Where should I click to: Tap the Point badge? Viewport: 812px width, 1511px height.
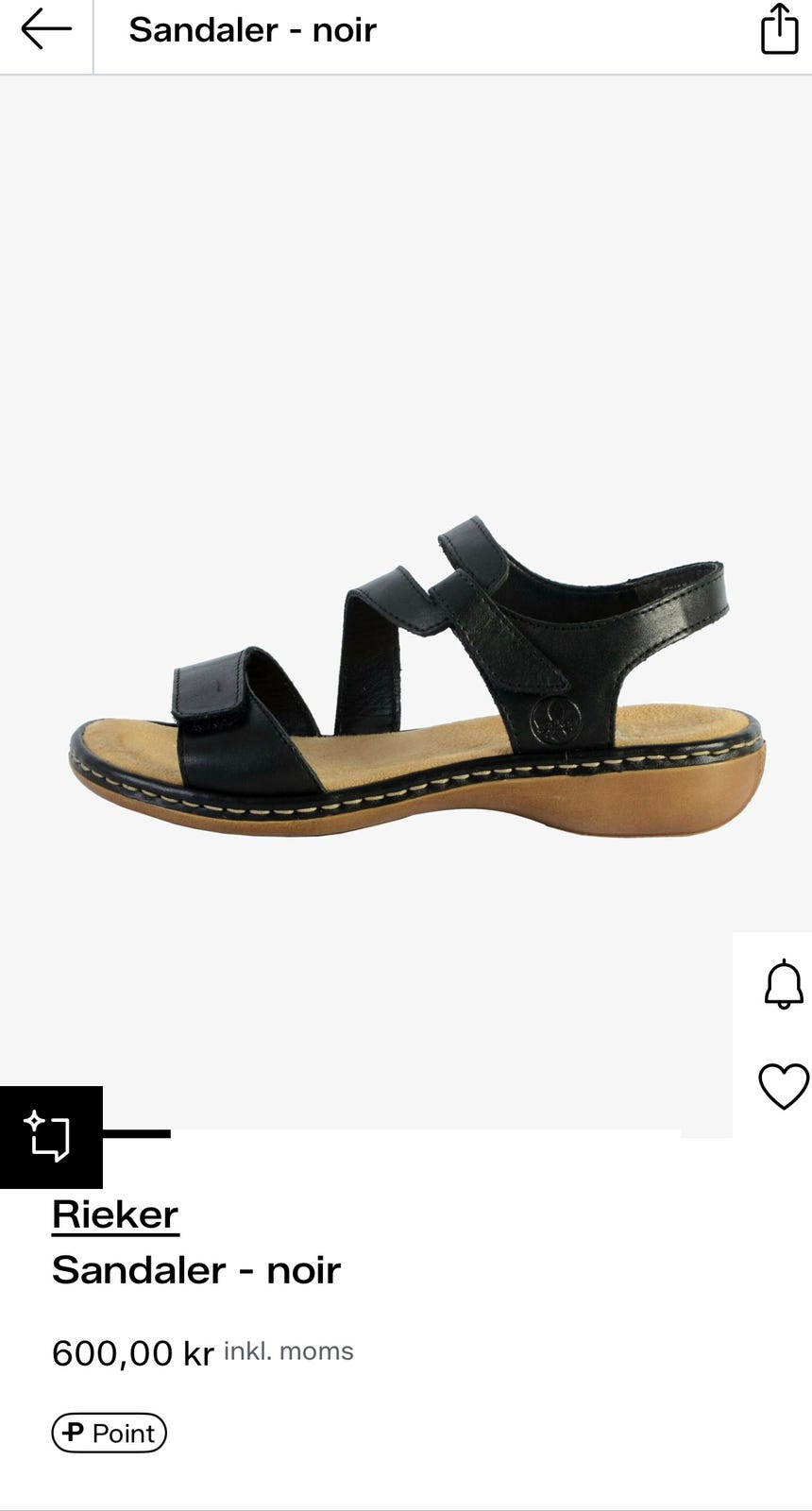point(109,1433)
